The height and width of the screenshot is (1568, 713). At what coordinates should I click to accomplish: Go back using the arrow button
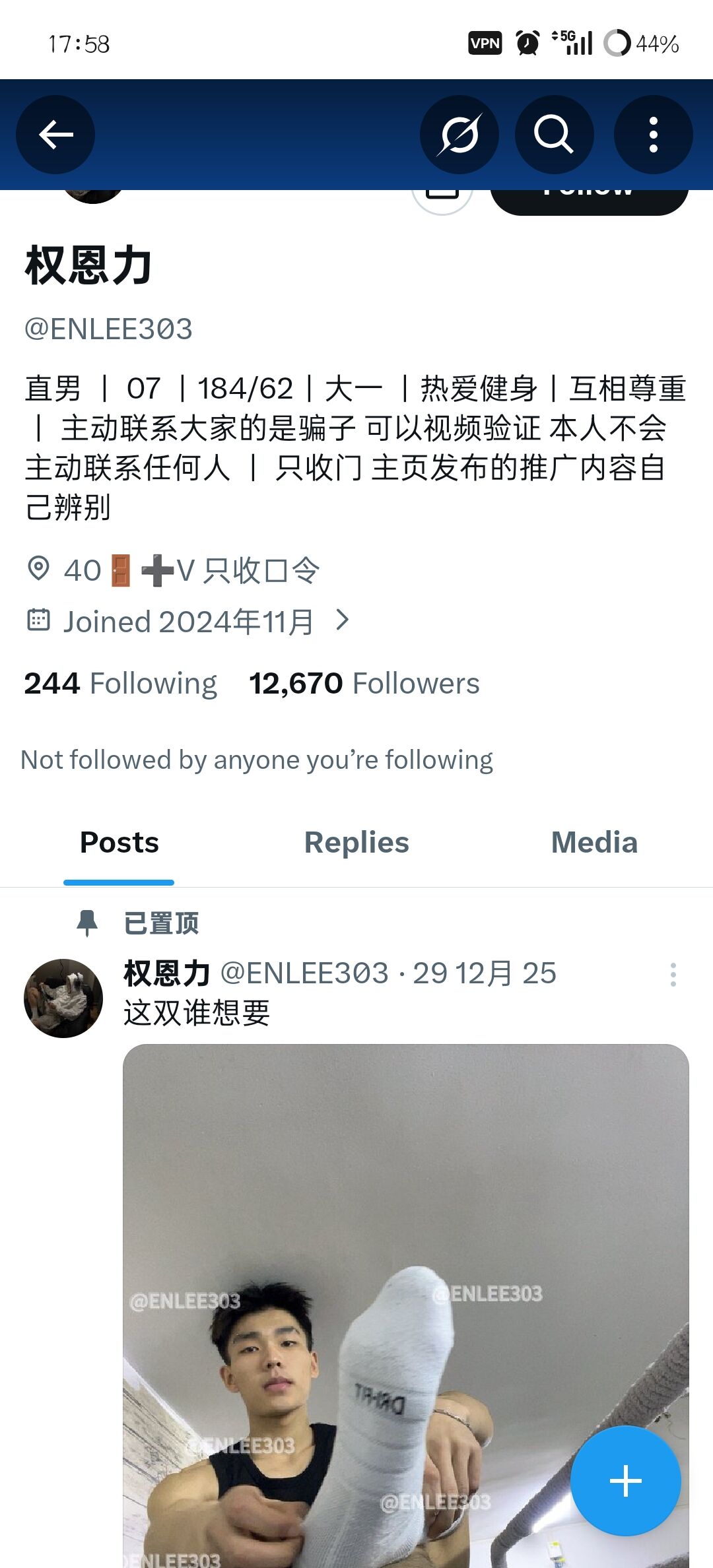(x=55, y=135)
